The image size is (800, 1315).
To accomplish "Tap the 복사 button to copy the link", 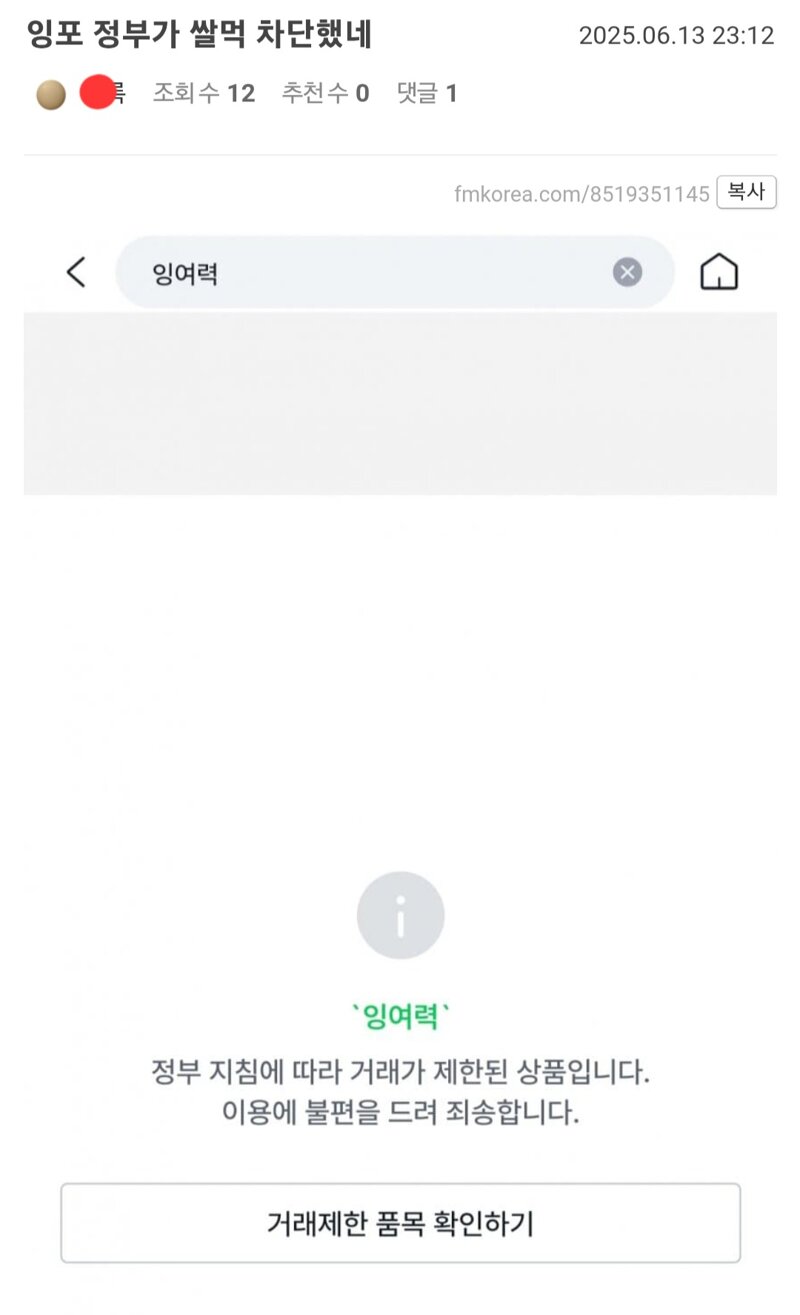I will tap(746, 192).
